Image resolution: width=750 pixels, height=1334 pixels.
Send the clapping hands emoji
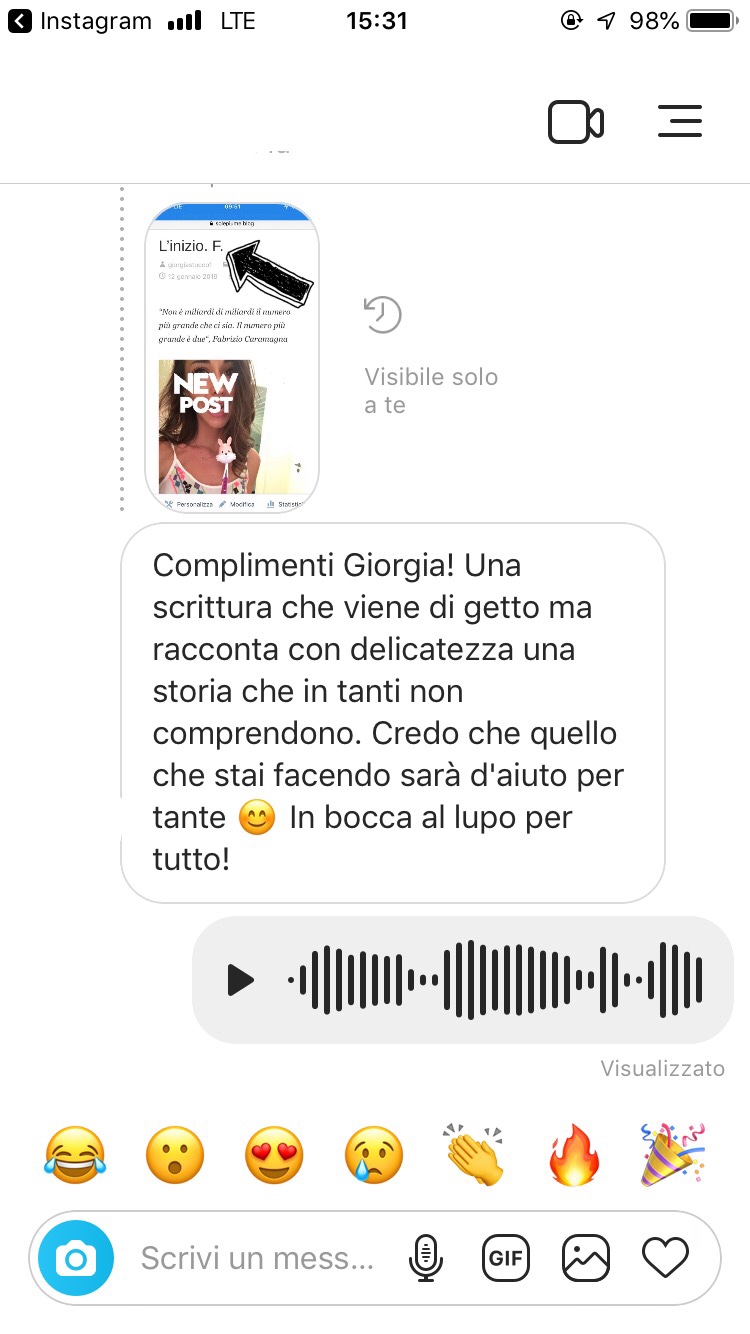click(x=474, y=1156)
